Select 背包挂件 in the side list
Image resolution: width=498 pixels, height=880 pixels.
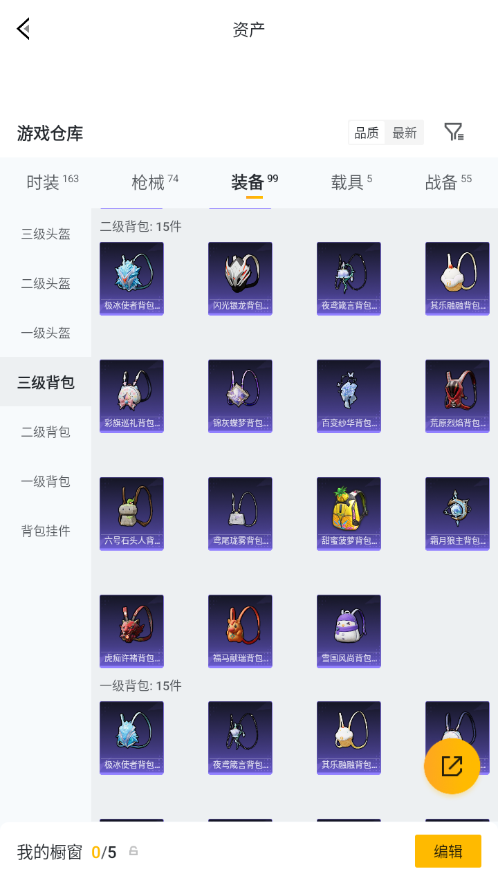point(45,530)
